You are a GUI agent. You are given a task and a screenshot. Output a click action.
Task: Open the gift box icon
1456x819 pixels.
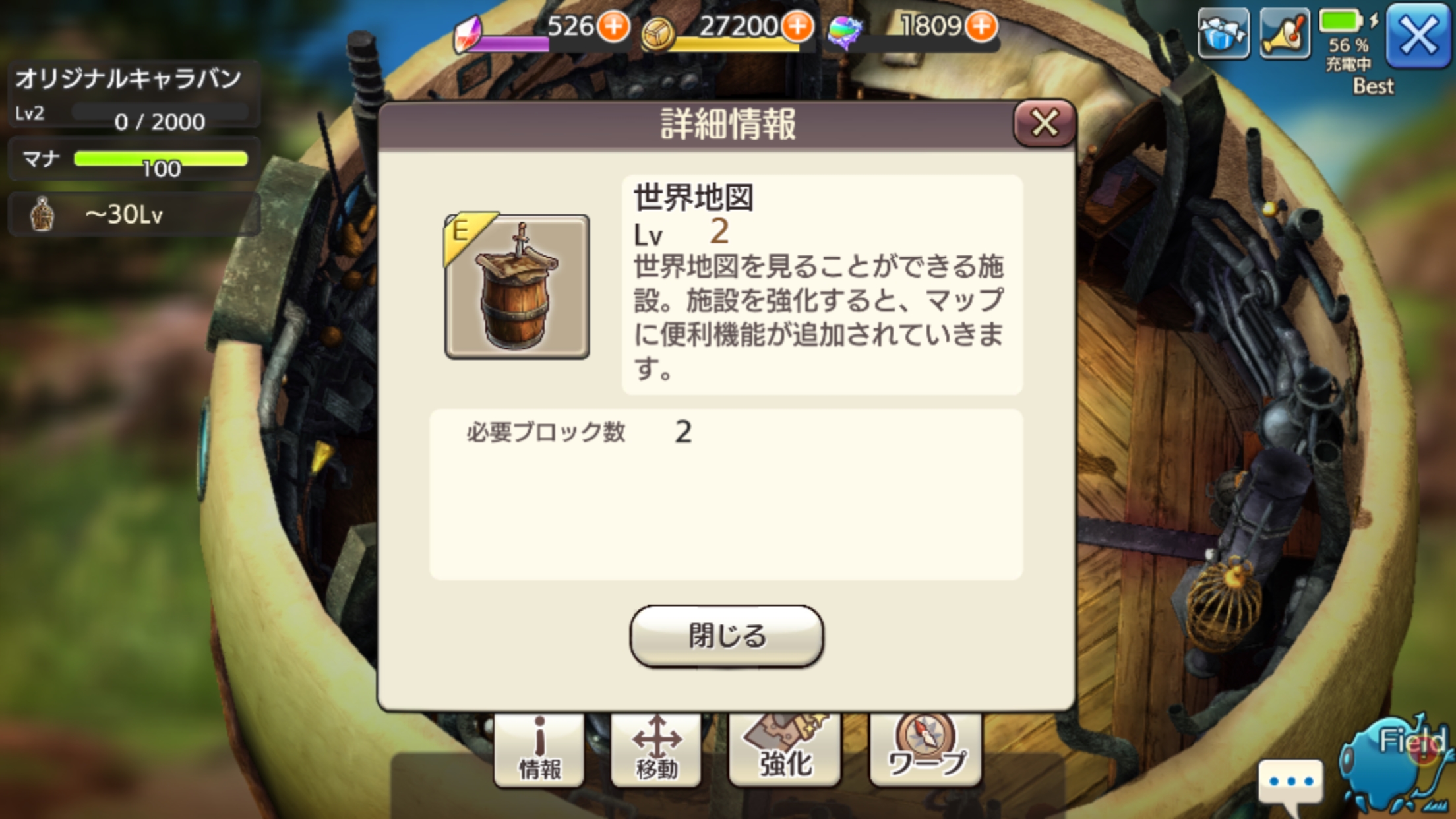1223,34
